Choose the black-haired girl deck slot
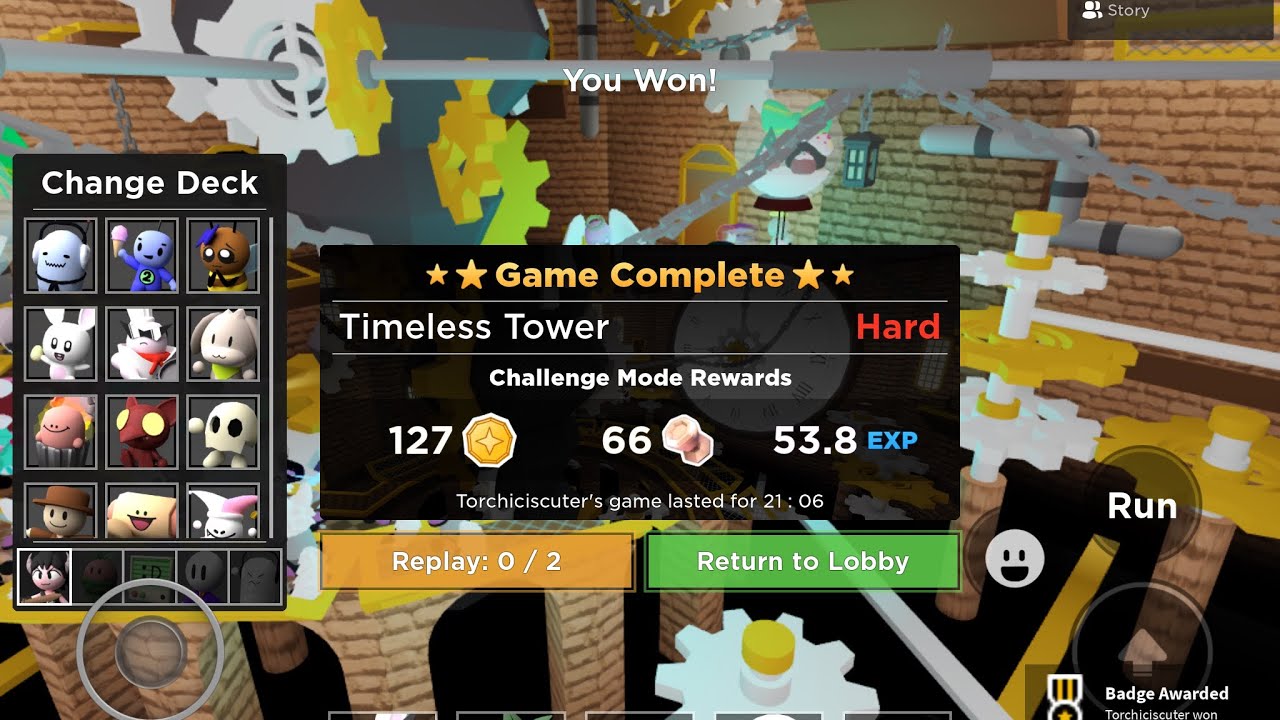Viewport: 1280px width, 720px height. [x=45, y=576]
